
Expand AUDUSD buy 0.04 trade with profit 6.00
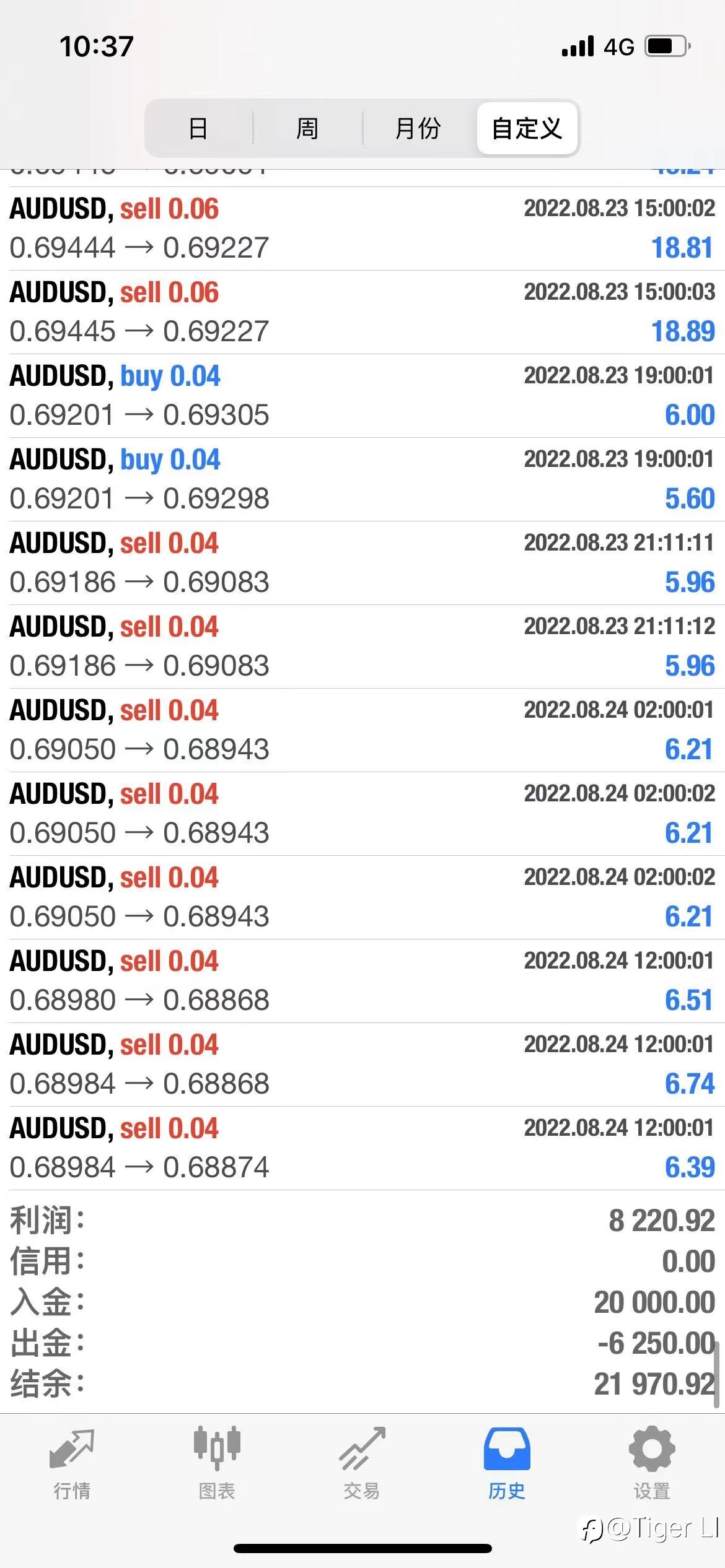(x=362, y=396)
